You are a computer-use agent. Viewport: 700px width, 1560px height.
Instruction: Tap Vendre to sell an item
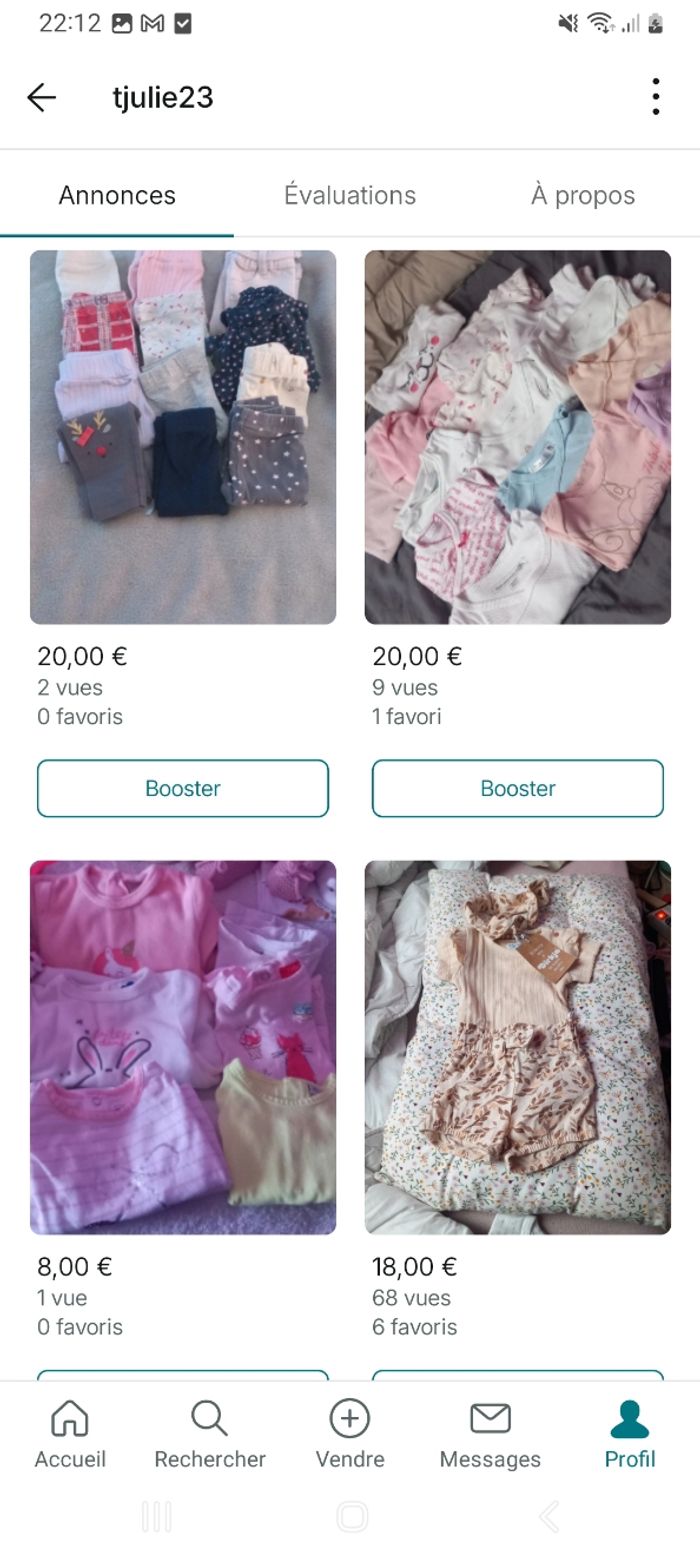point(350,1434)
